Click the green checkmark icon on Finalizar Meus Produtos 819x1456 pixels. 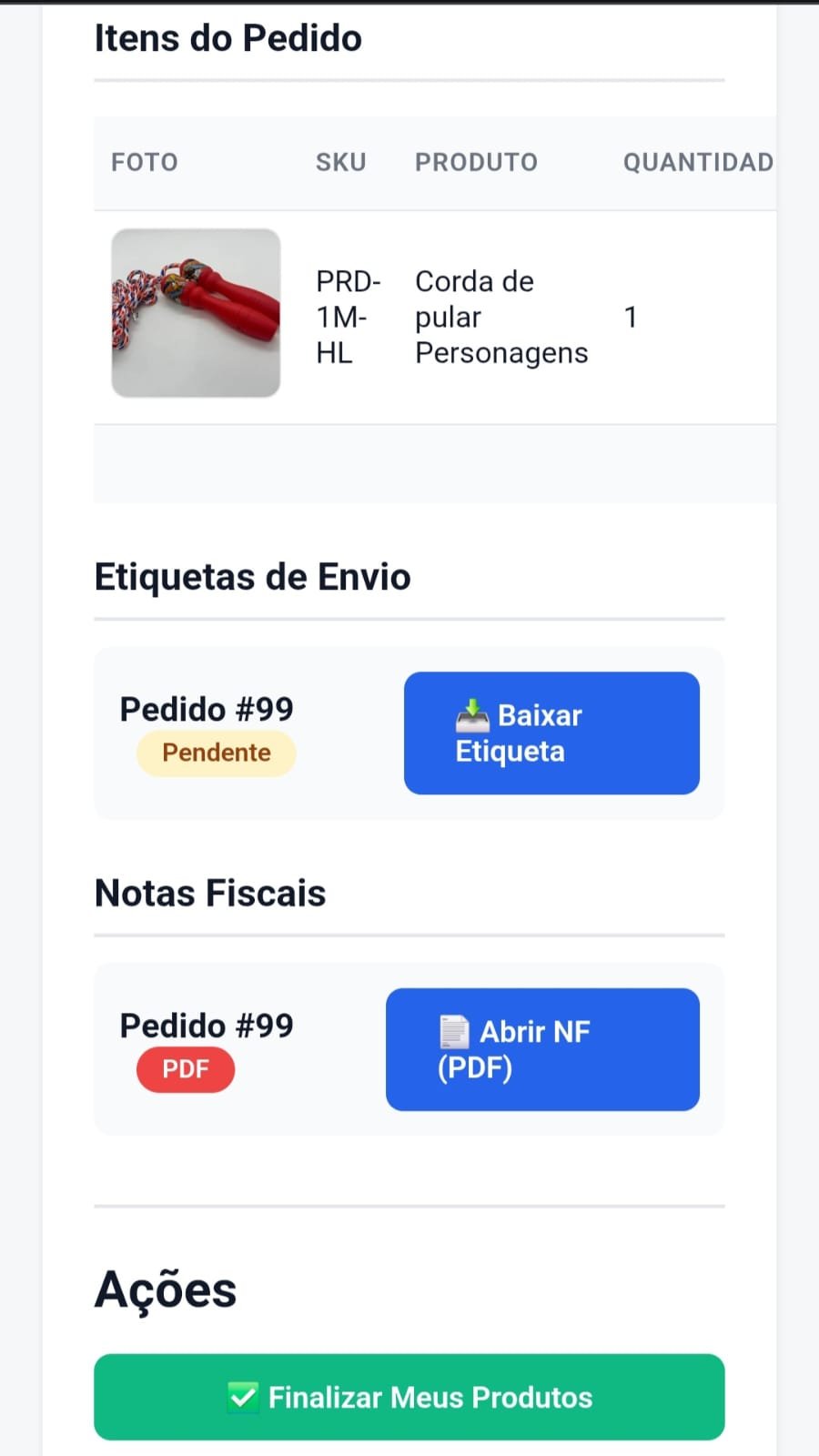241,1395
